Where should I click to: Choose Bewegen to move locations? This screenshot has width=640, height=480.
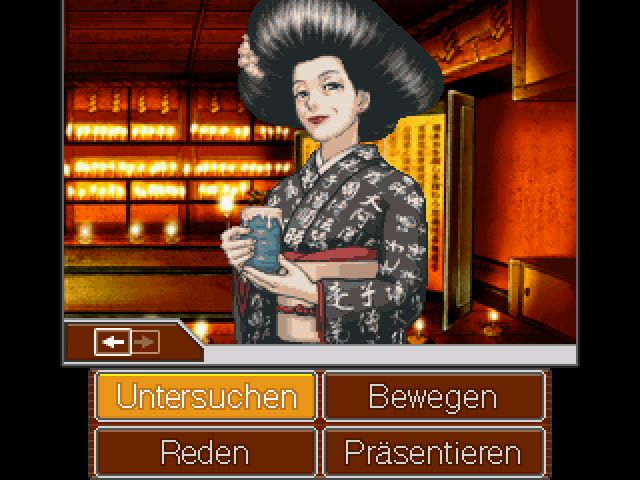[433, 396]
